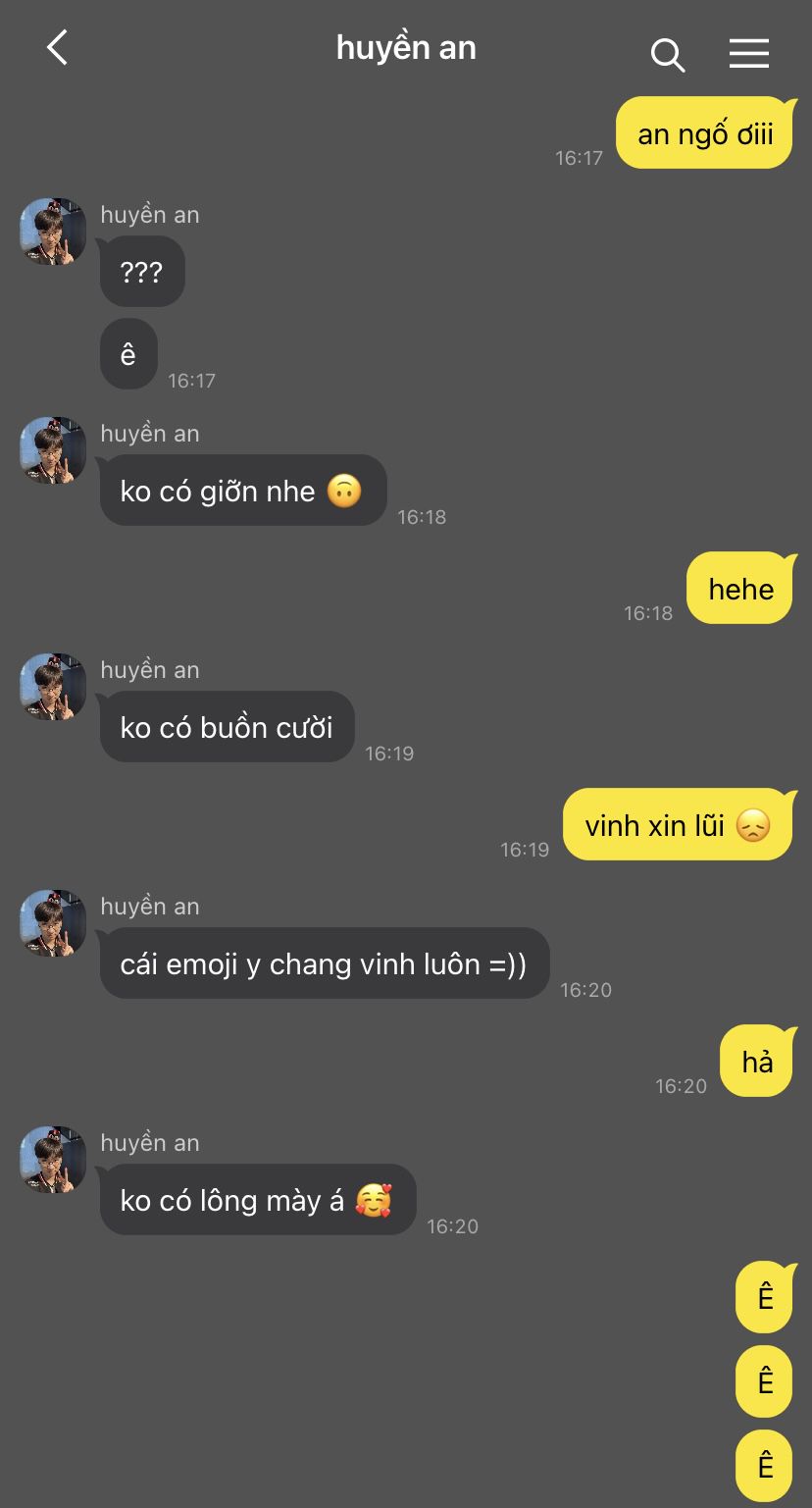Go back to the chat list

[x=57, y=47]
